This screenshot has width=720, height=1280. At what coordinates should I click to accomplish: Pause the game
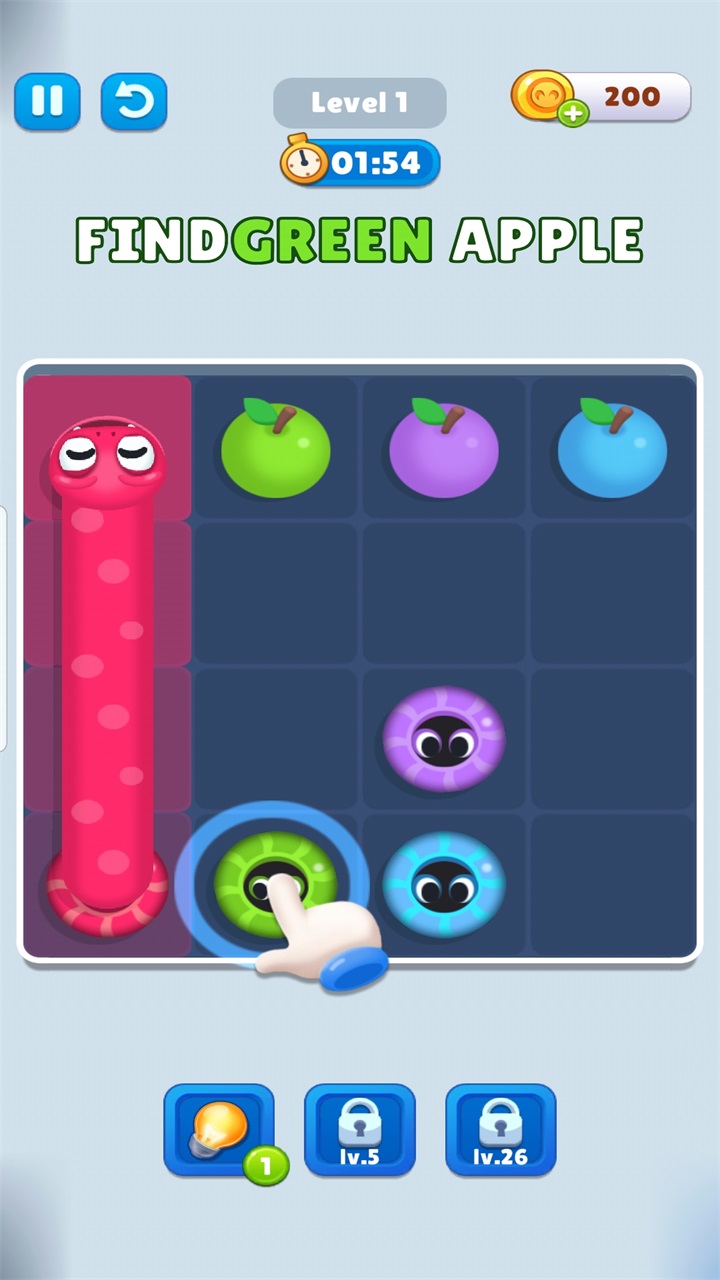[x=47, y=101]
